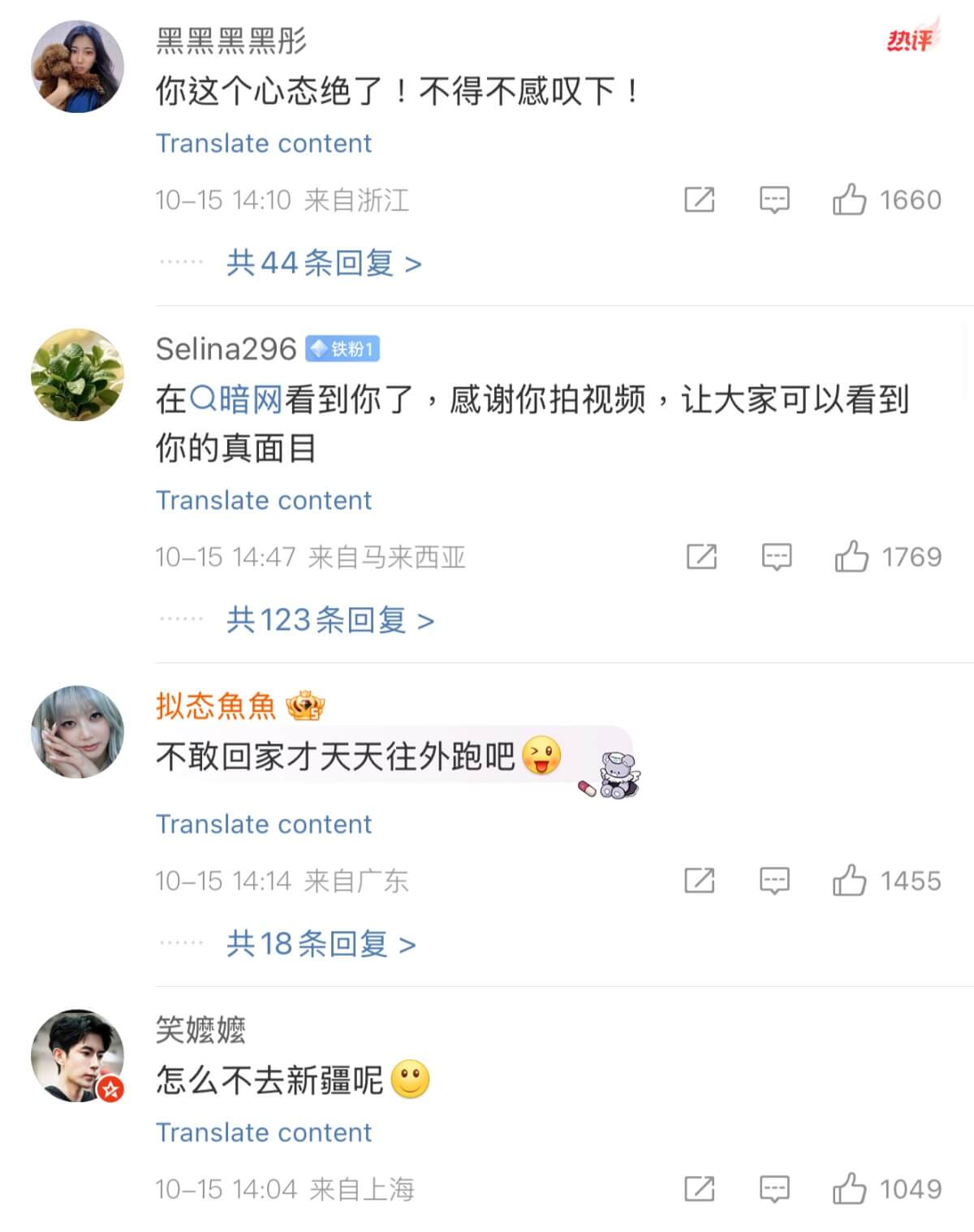Image resolution: width=974 pixels, height=1232 pixels.
Task: Reply to 黑黑黑黑彤's comment
Action: coord(774,200)
